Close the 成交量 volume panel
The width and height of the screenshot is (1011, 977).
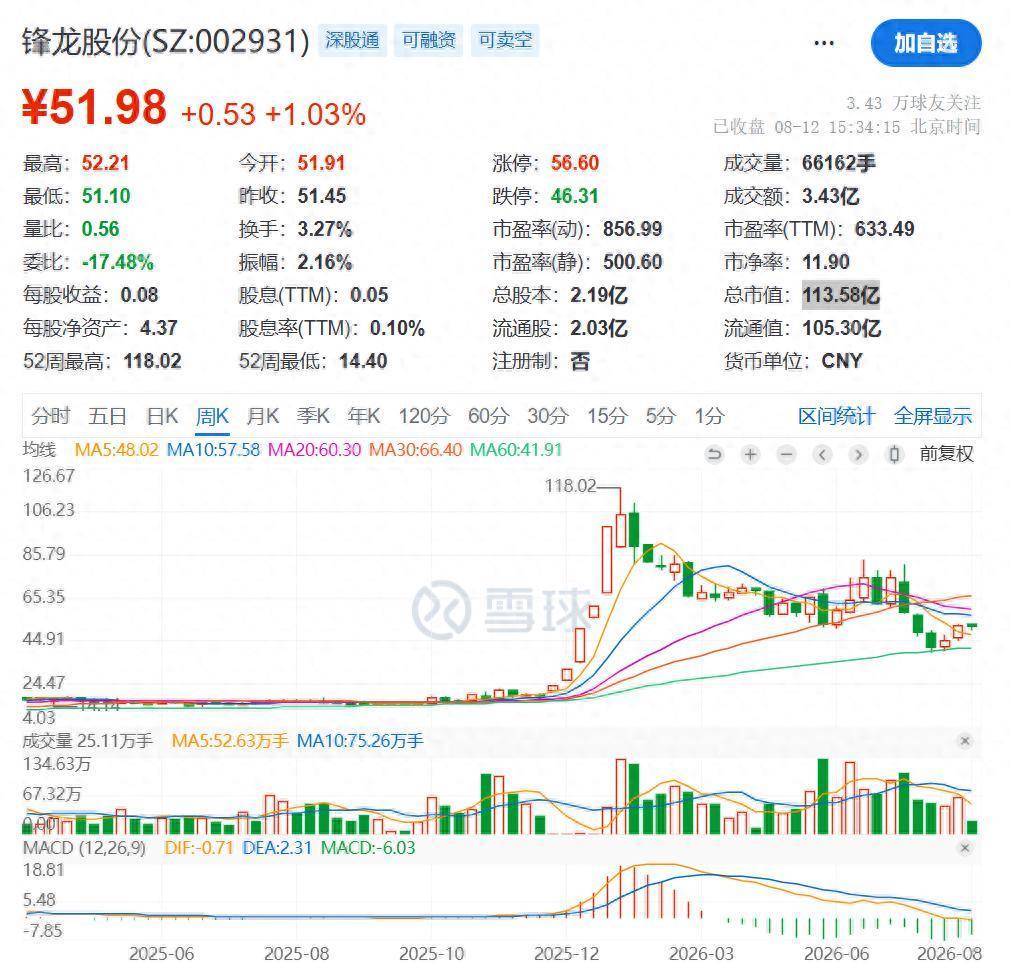click(x=965, y=741)
